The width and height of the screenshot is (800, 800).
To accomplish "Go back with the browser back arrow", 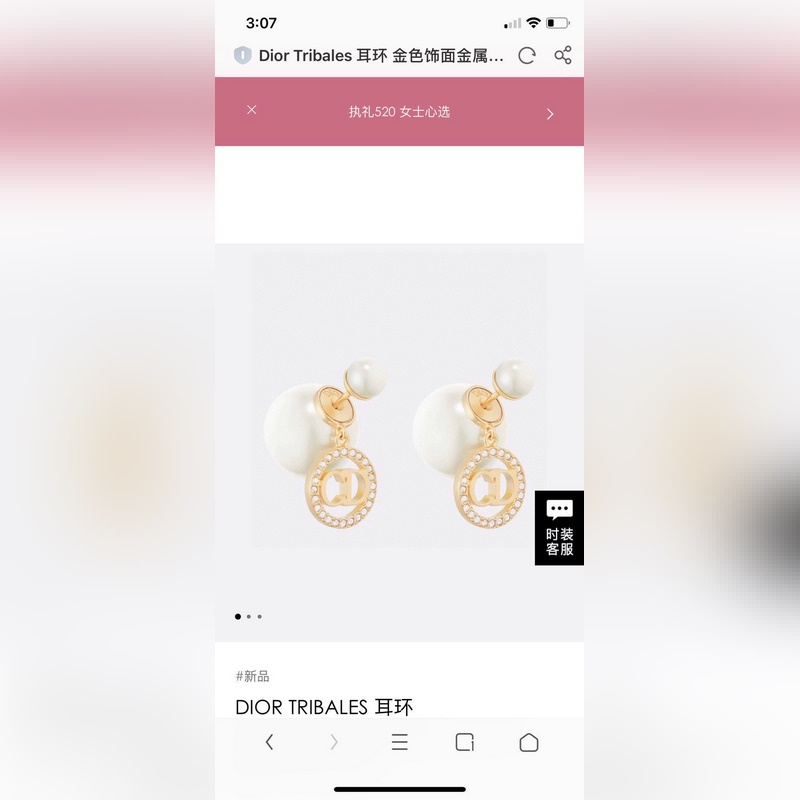I will point(269,742).
